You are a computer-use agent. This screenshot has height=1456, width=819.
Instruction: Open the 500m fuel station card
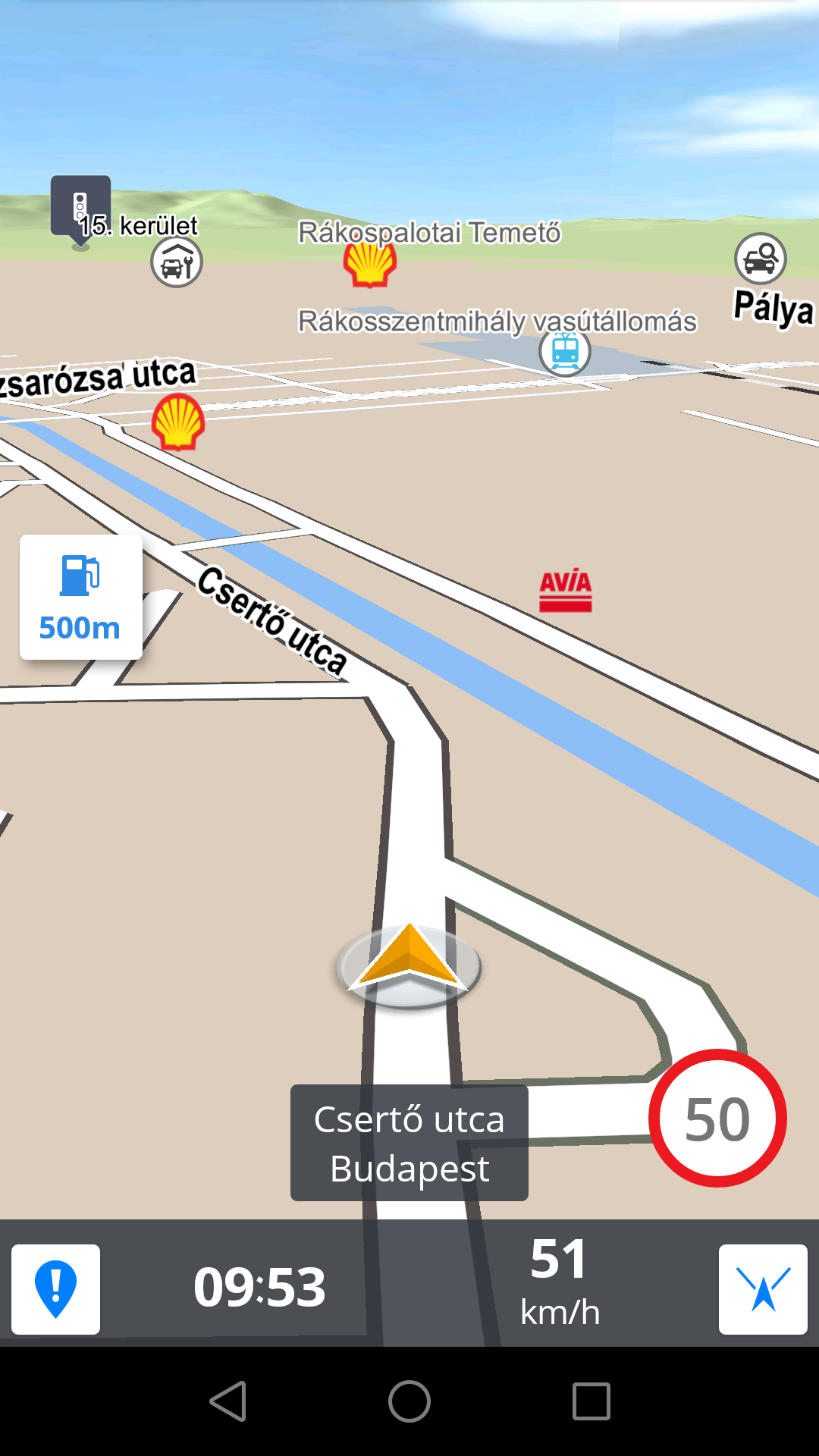[x=80, y=598]
